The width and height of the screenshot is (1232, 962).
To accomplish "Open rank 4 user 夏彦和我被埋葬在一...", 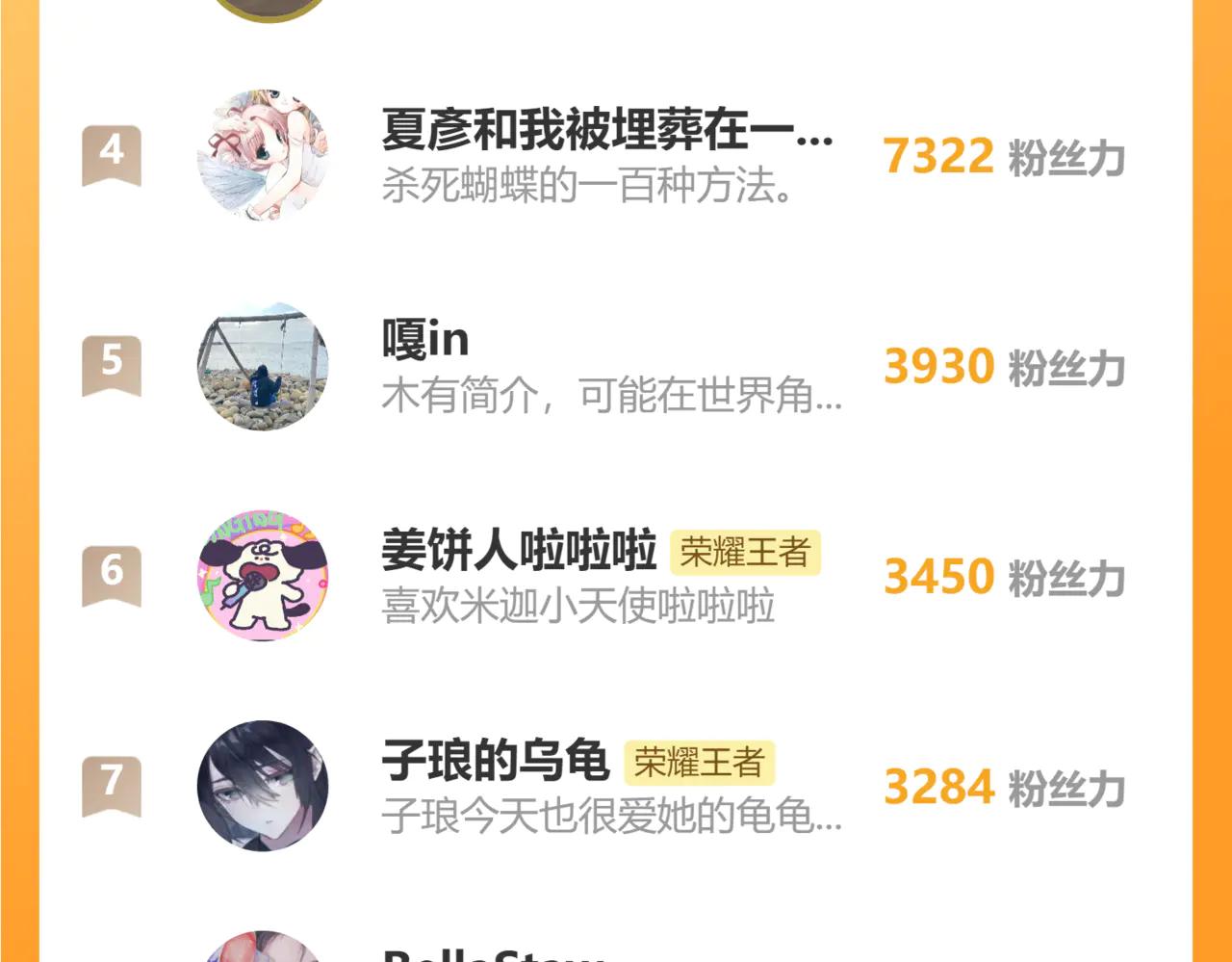I will (x=606, y=131).
